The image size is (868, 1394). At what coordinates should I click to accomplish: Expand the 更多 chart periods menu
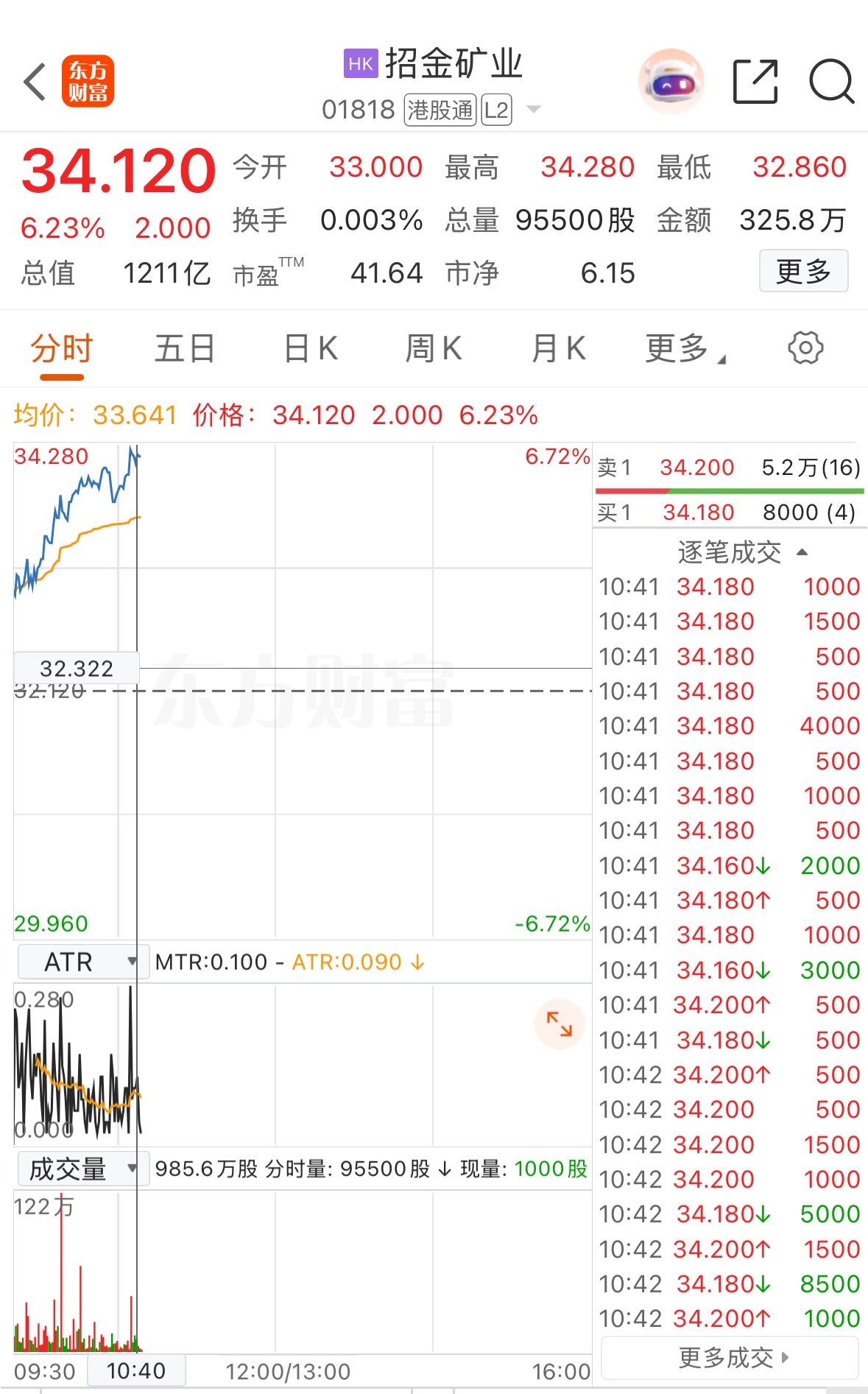pos(684,349)
